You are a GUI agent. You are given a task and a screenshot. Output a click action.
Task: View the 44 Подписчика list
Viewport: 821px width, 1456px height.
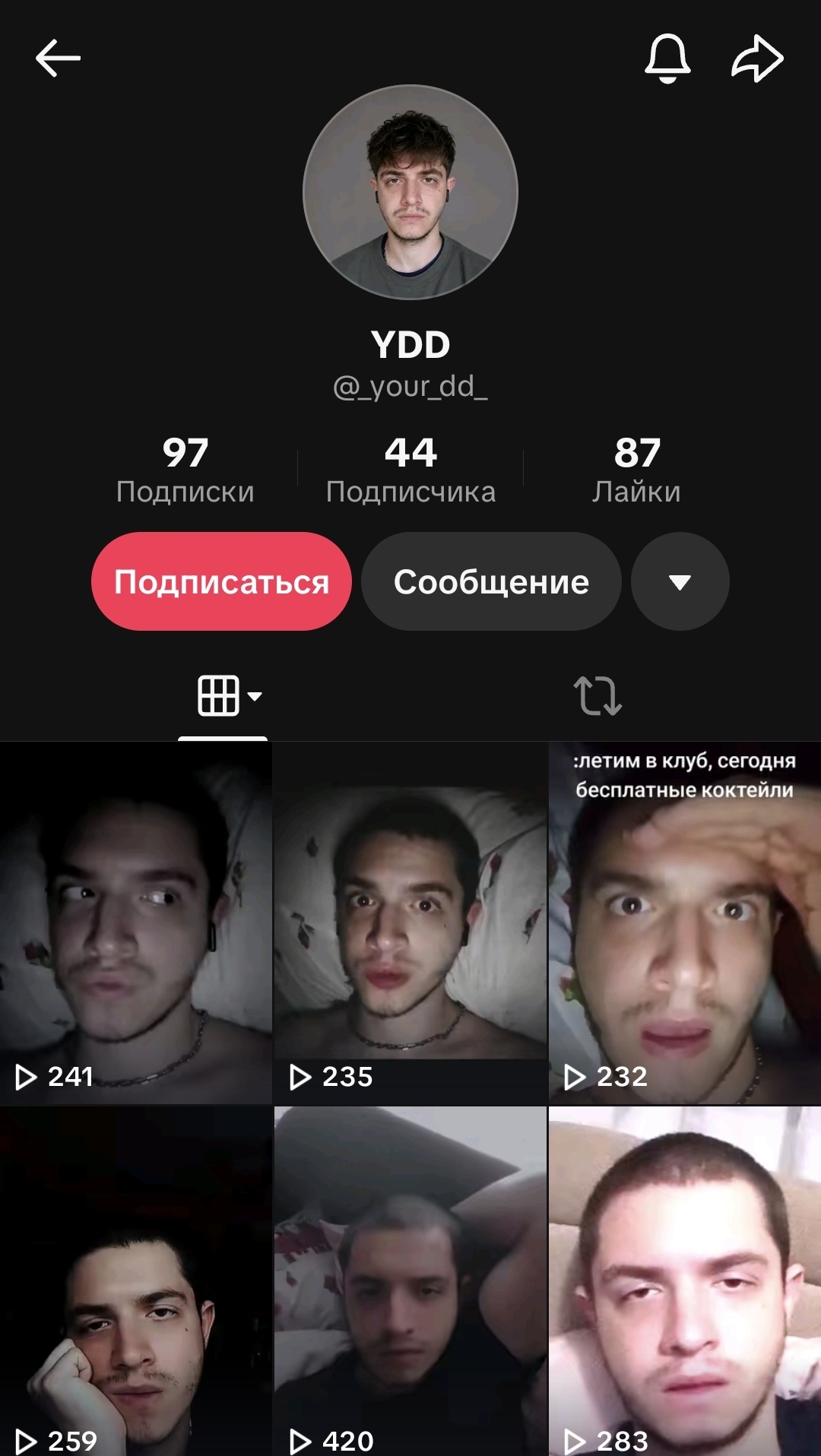[410, 470]
